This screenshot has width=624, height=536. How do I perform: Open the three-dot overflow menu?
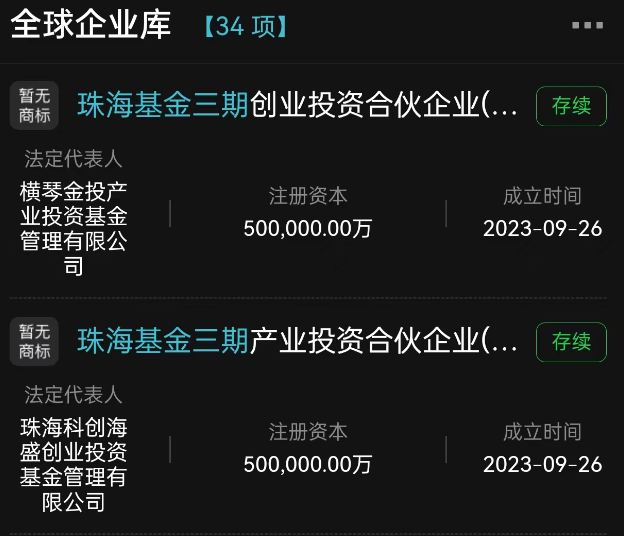pyautogui.click(x=587, y=26)
